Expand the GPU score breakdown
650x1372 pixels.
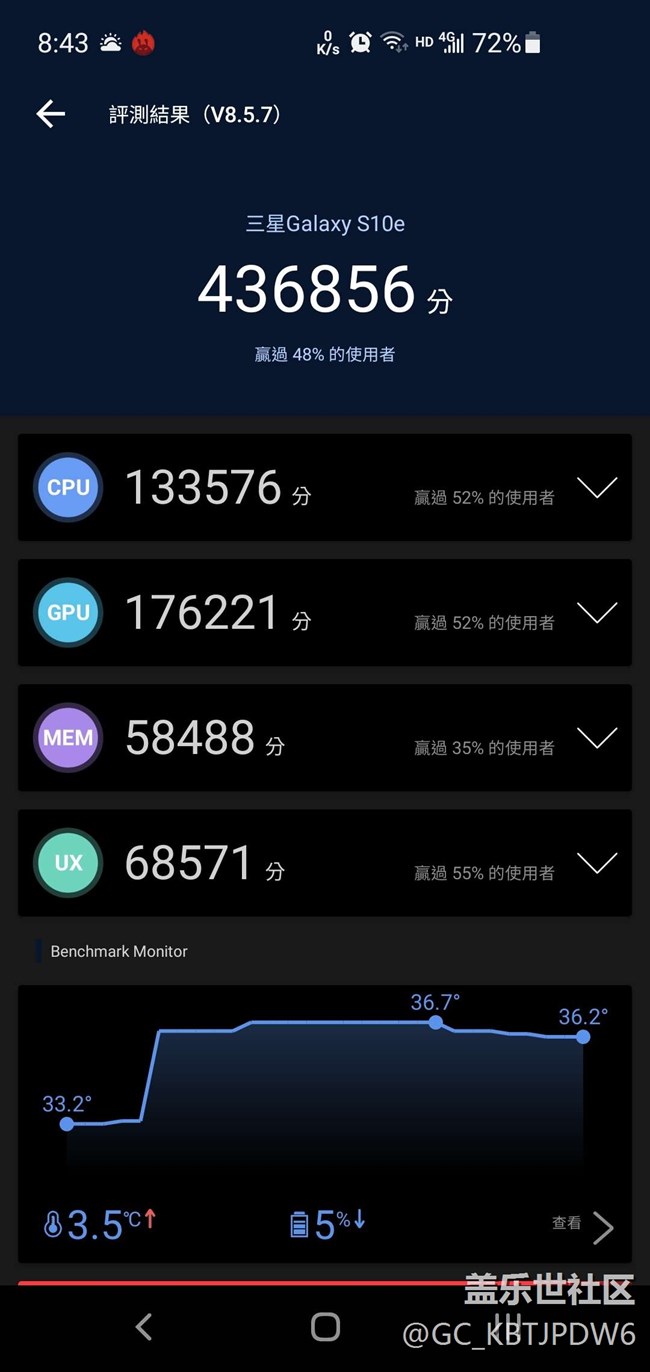coord(597,613)
